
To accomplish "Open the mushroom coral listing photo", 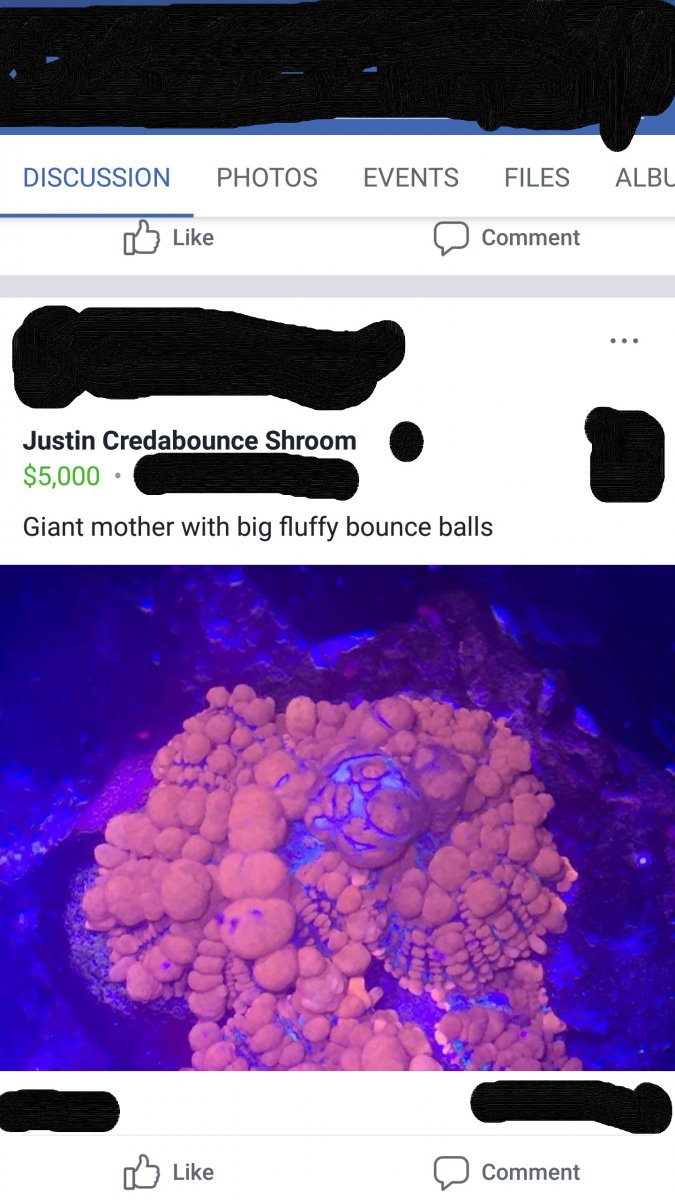I will pos(337,817).
